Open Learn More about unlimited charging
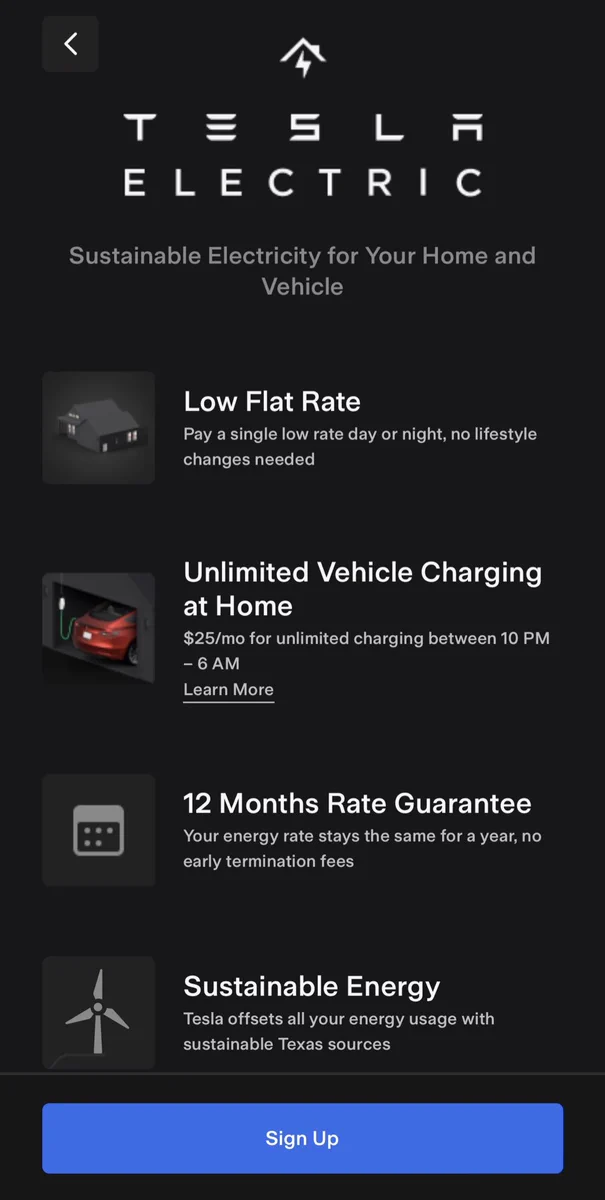The height and width of the screenshot is (1200, 605). (x=228, y=690)
